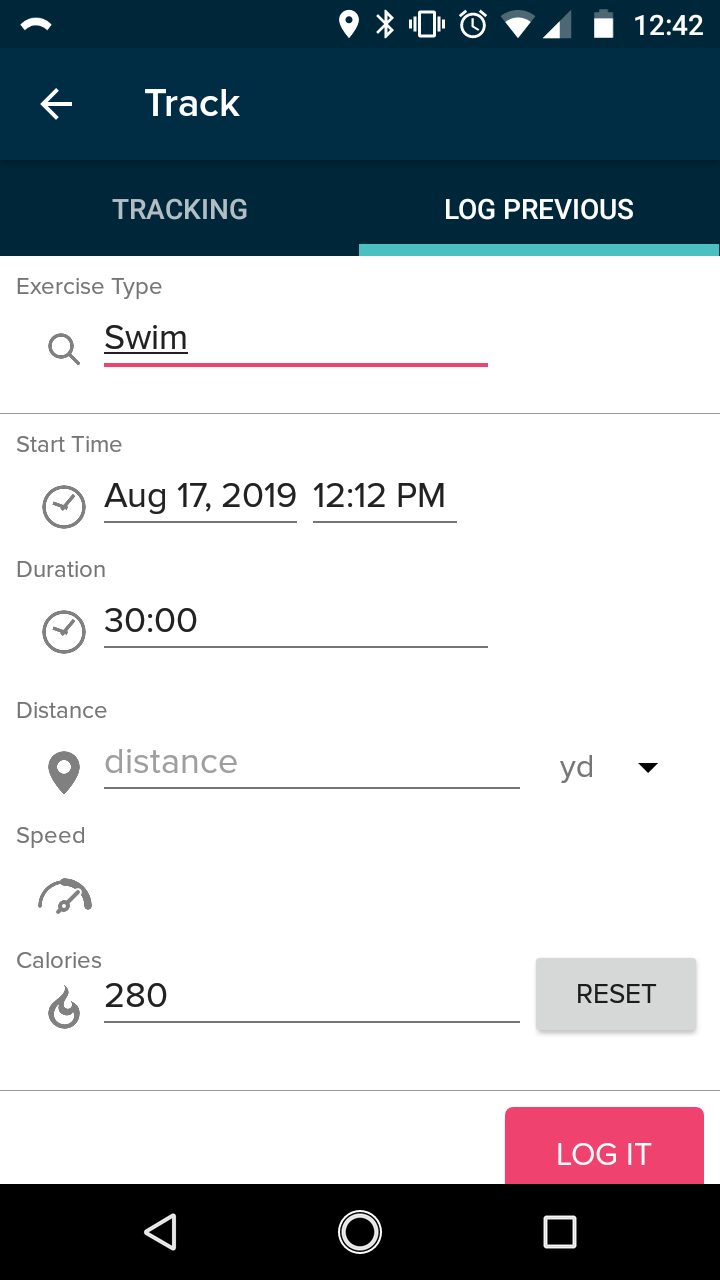Image resolution: width=720 pixels, height=1280 pixels.
Task: Go back using the top arrow
Action: (x=56, y=104)
